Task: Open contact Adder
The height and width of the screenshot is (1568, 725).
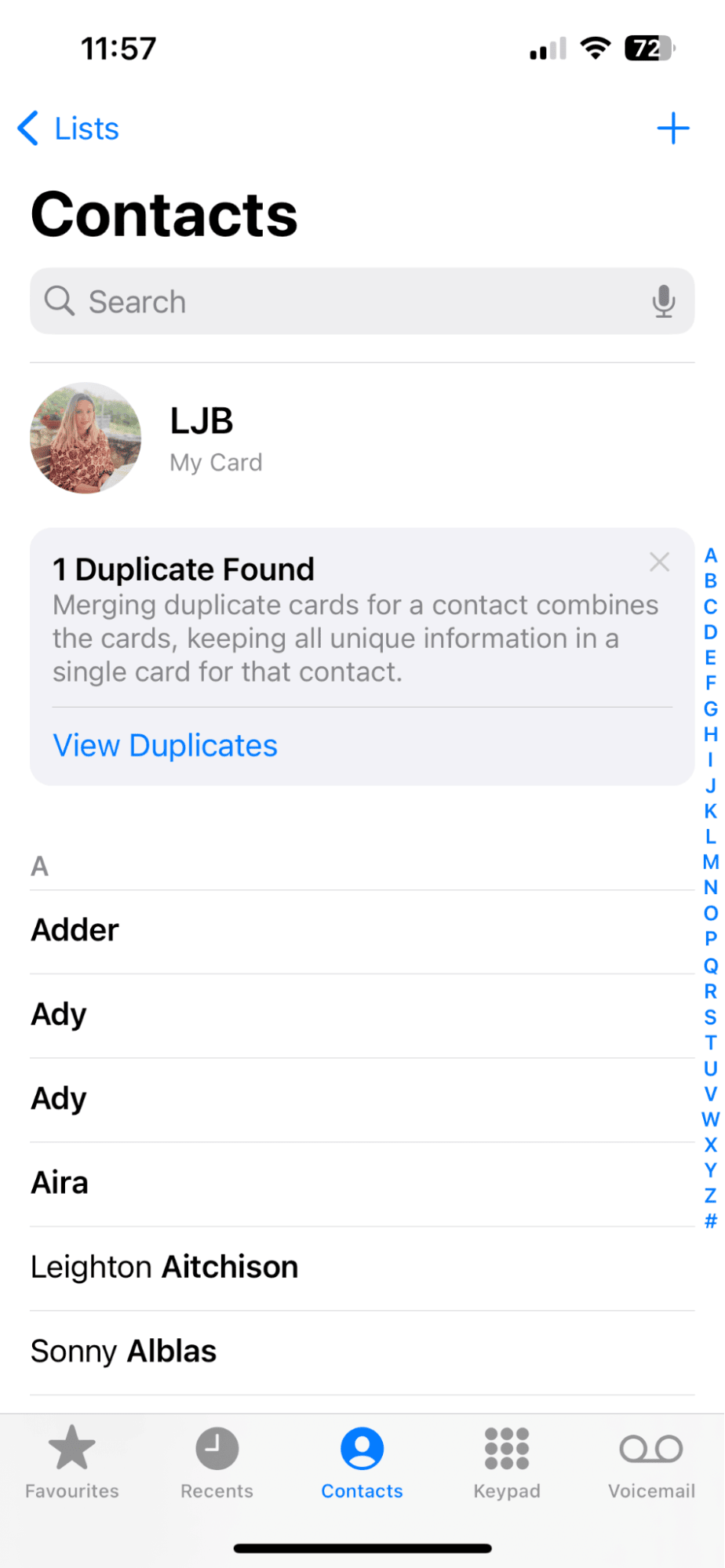Action: [75, 931]
